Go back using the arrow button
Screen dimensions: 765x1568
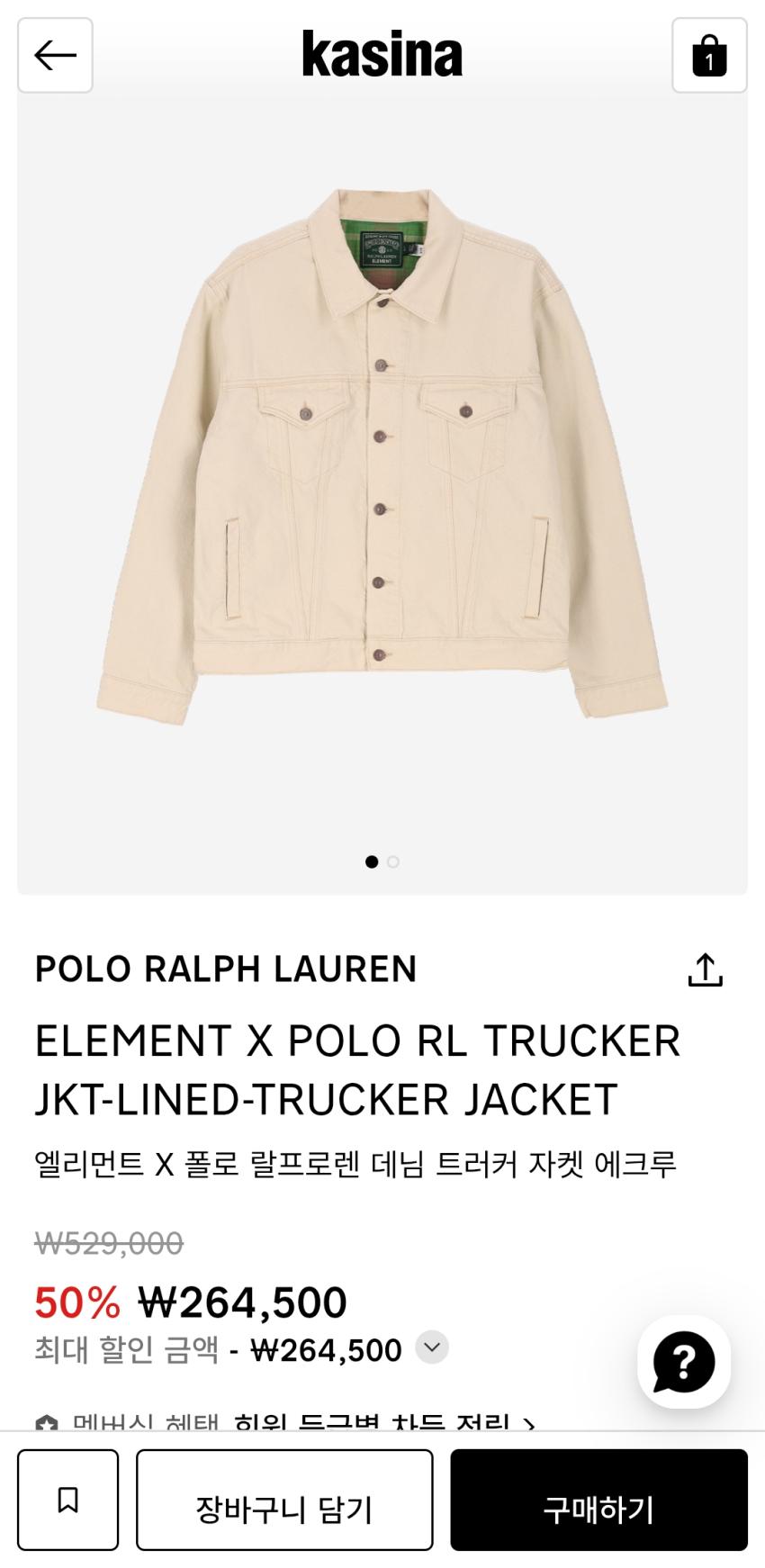(x=55, y=56)
